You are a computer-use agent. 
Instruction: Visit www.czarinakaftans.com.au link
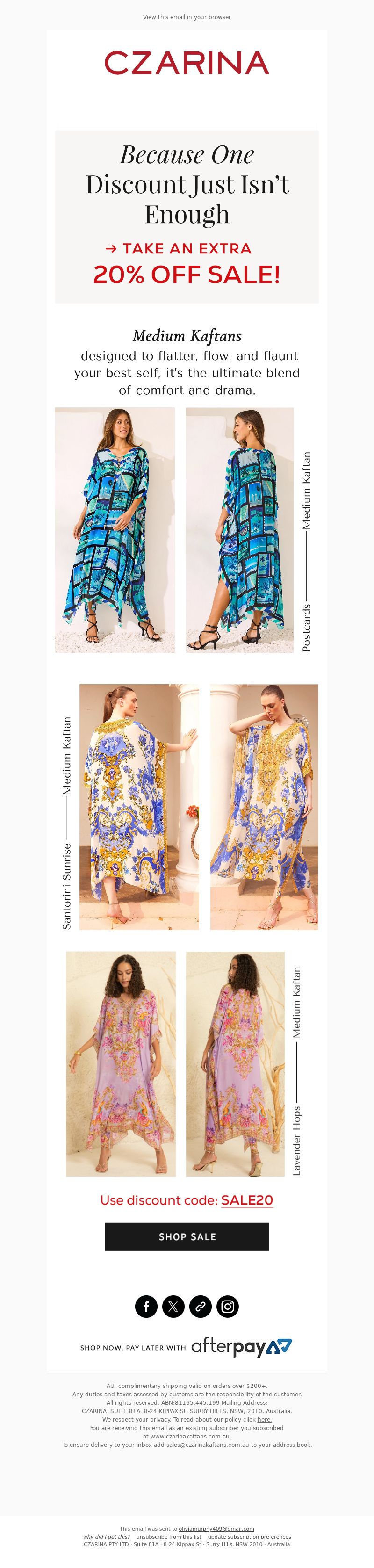tap(190, 1436)
